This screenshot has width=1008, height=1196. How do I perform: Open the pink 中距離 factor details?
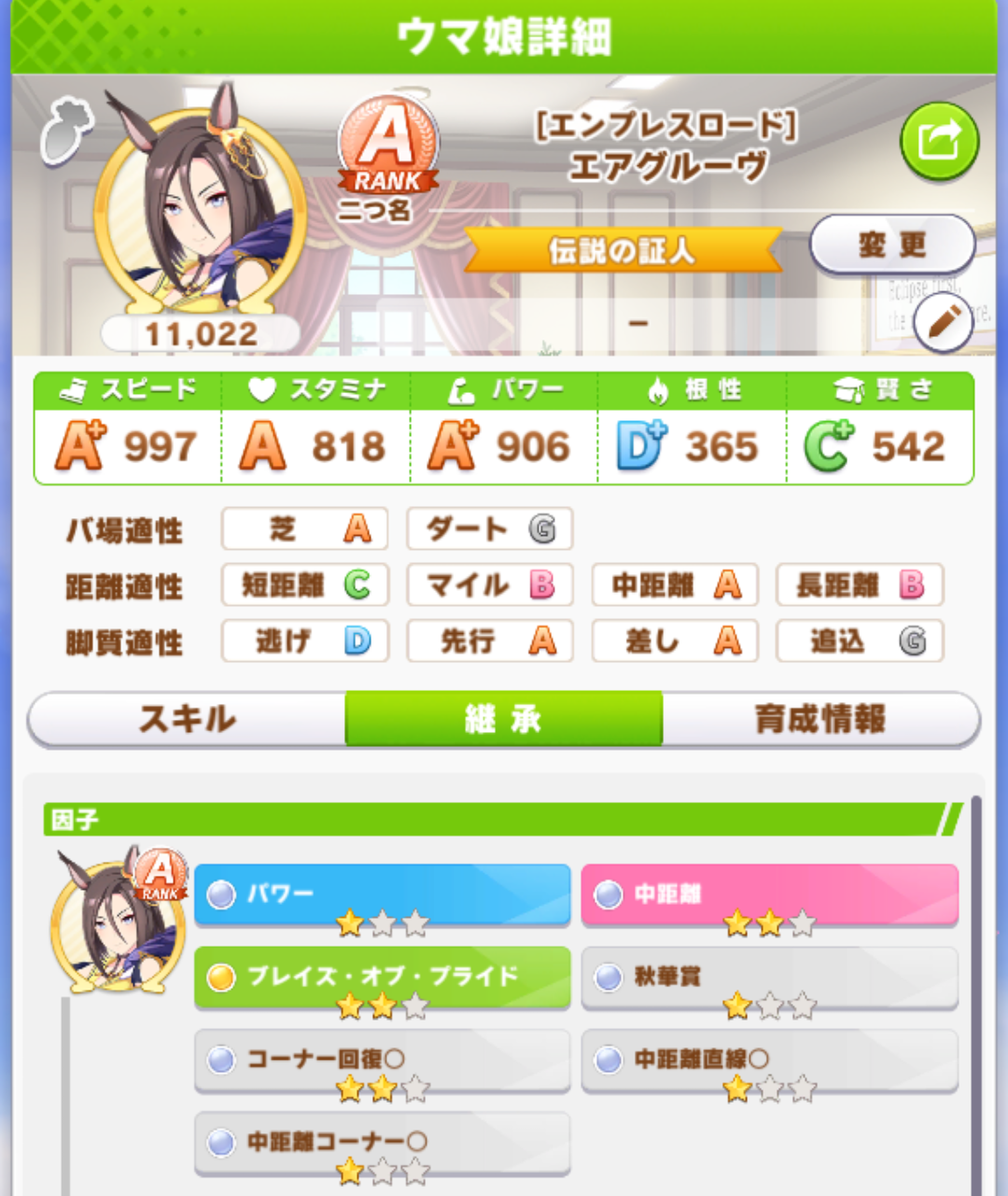[769, 894]
